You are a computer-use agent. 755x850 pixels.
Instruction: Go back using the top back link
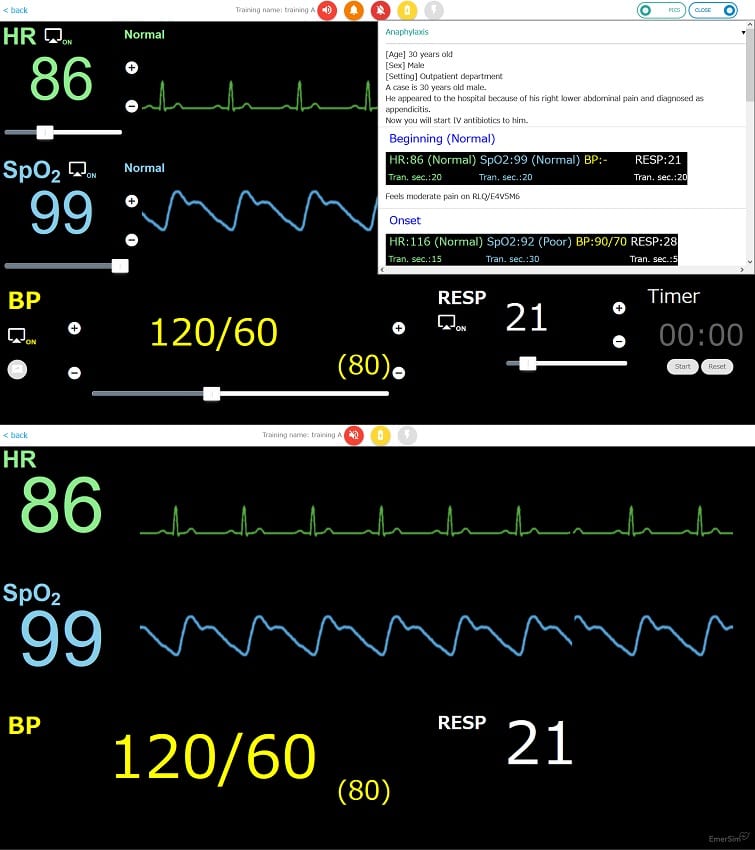16,10
